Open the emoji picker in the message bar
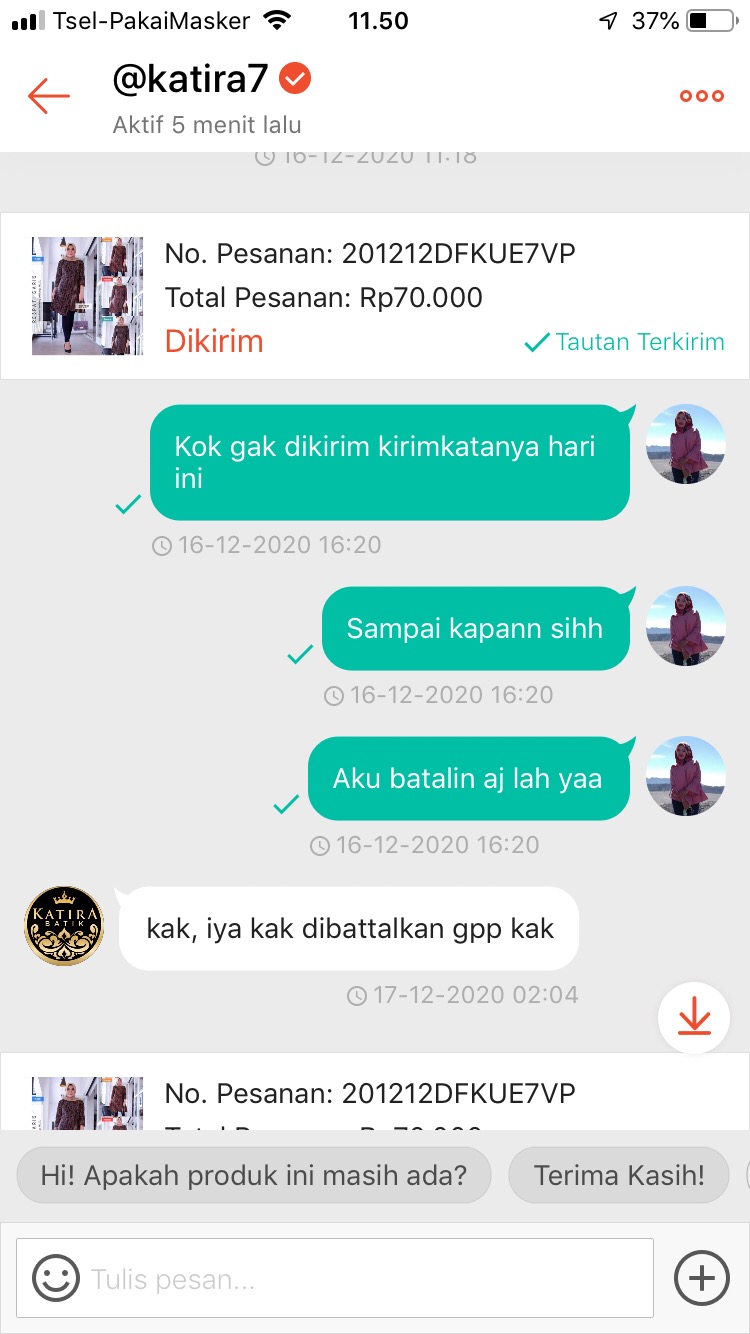The width and height of the screenshot is (750, 1334). pyautogui.click(x=57, y=1277)
